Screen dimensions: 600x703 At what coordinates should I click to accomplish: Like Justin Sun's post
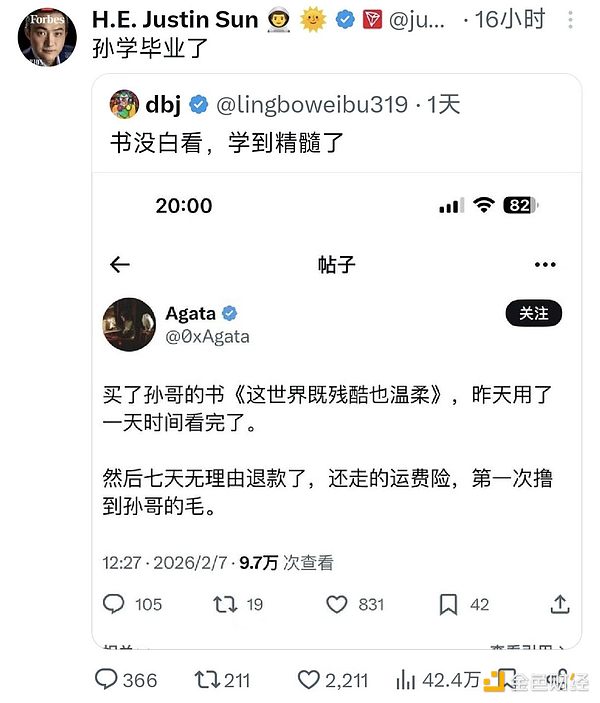(309, 680)
